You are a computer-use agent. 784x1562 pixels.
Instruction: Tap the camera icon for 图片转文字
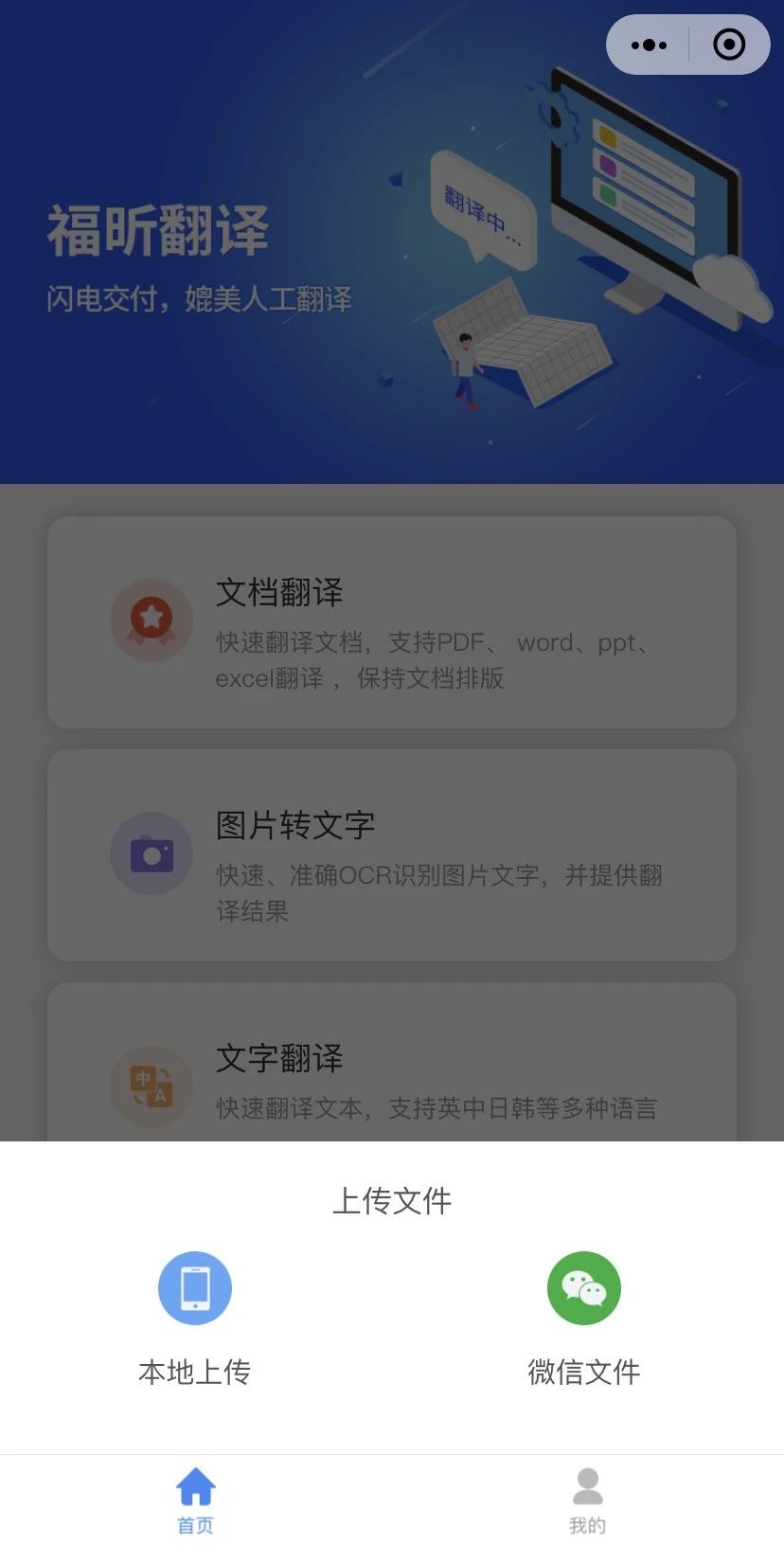151,853
